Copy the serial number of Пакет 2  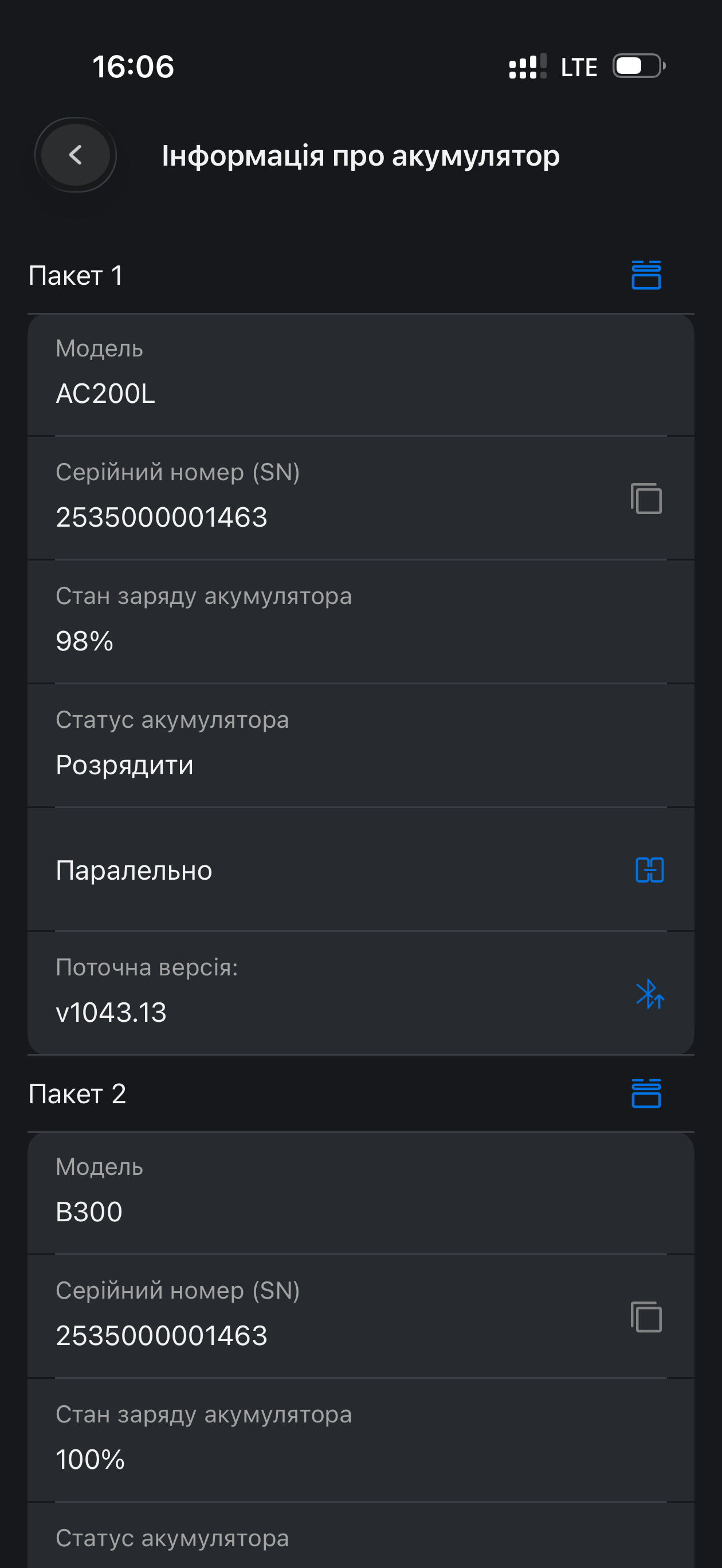pos(646,1316)
